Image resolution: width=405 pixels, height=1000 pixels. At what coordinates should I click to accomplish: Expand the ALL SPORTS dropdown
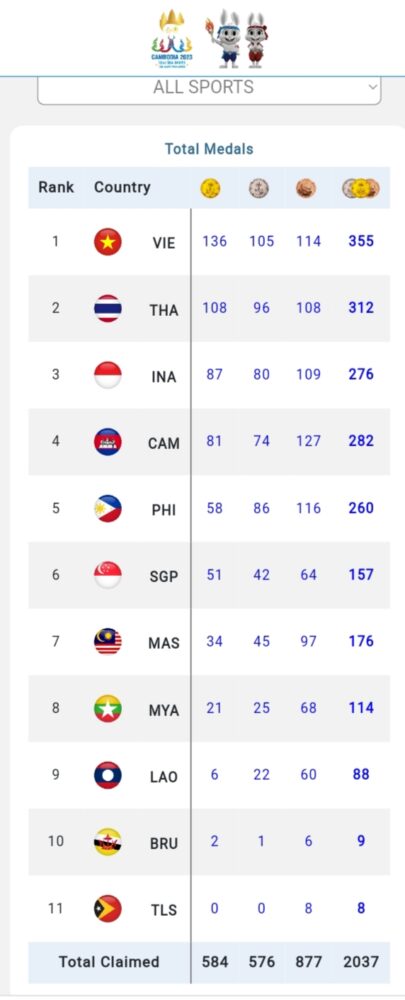(x=209, y=89)
